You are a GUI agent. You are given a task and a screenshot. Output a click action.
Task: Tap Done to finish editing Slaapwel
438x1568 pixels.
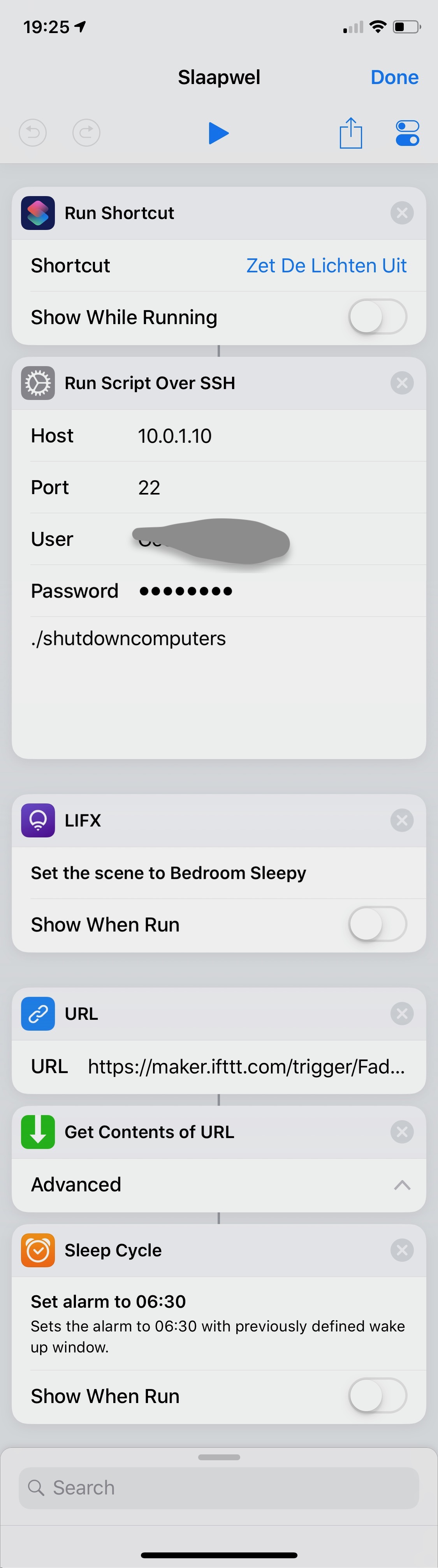(x=394, y=77)
